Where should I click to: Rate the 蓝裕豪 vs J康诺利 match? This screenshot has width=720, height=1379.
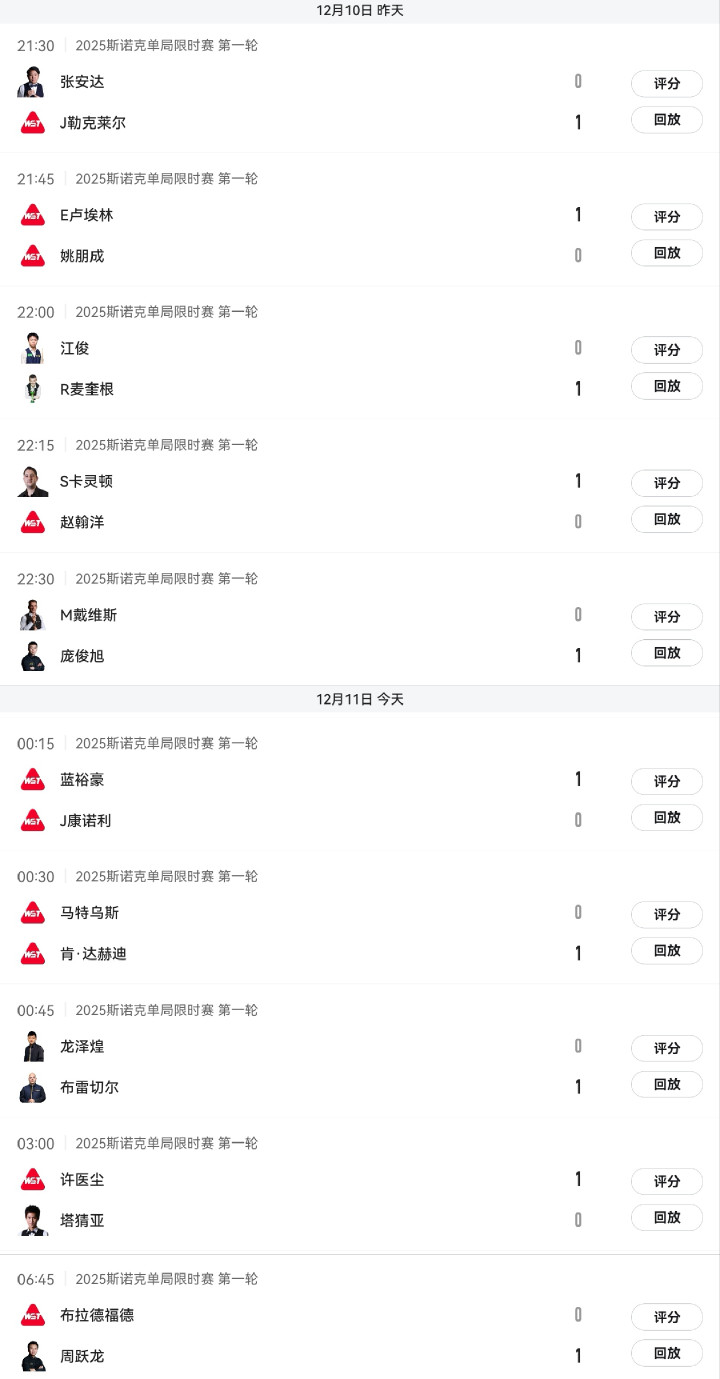666,782
